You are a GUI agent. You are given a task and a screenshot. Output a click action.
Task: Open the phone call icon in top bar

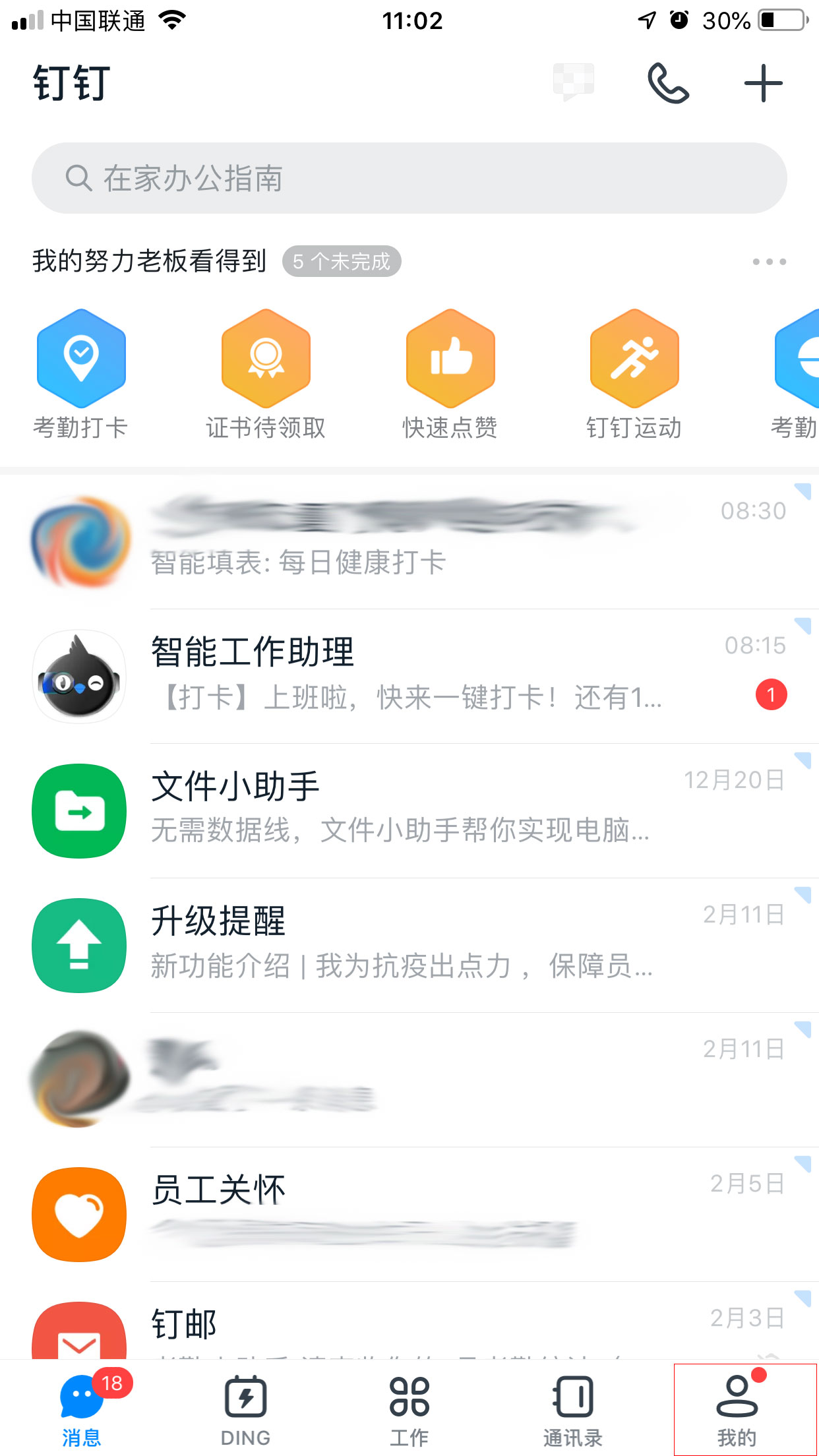[667, 83]
